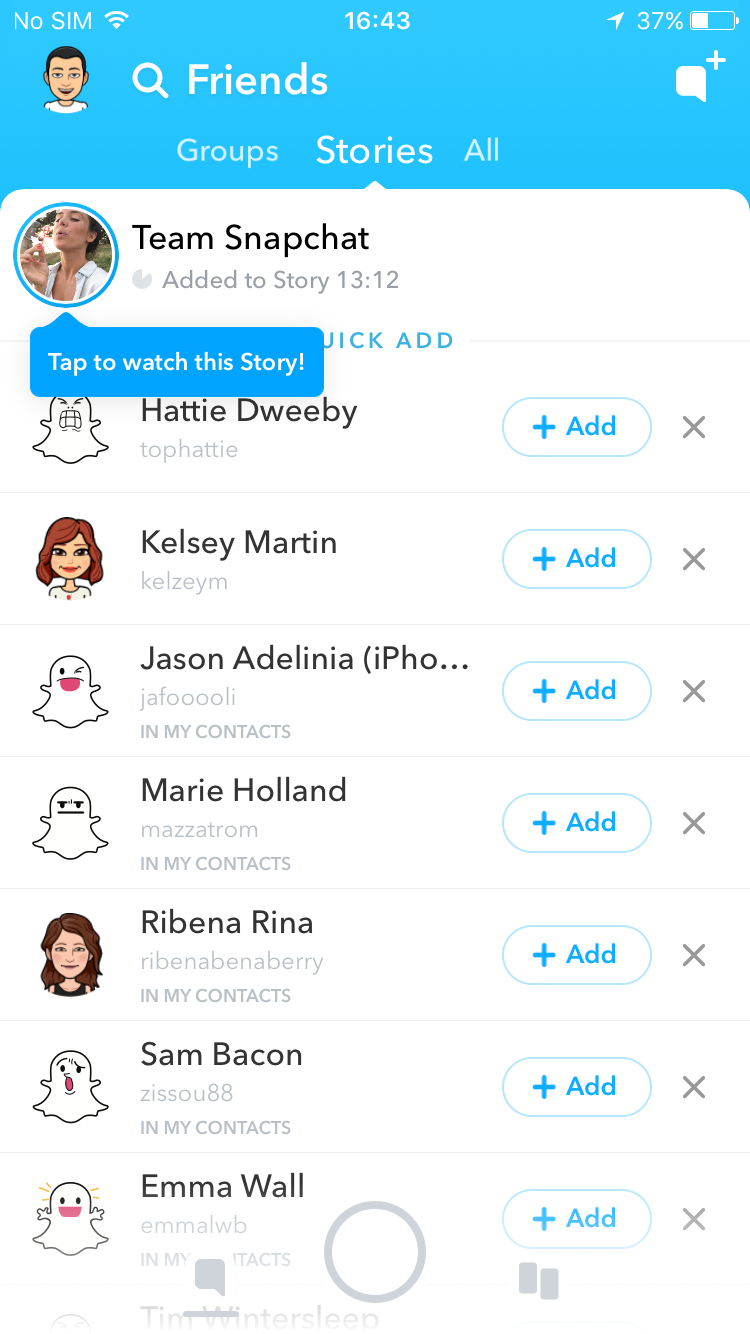Remove Kelsey Martin suggestion with the X
The height and width of the screenshot is (1334, 750).
(693, 559)
